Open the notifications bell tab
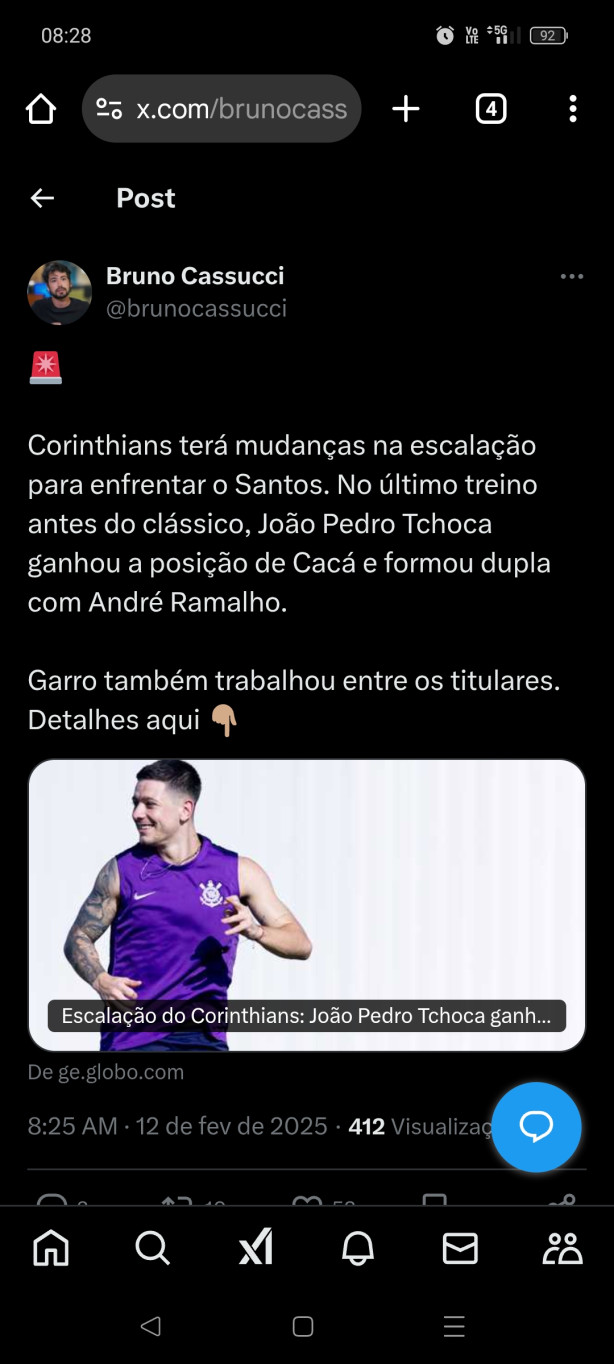This screenshot has width=614, height=1364. [358, 1248]
